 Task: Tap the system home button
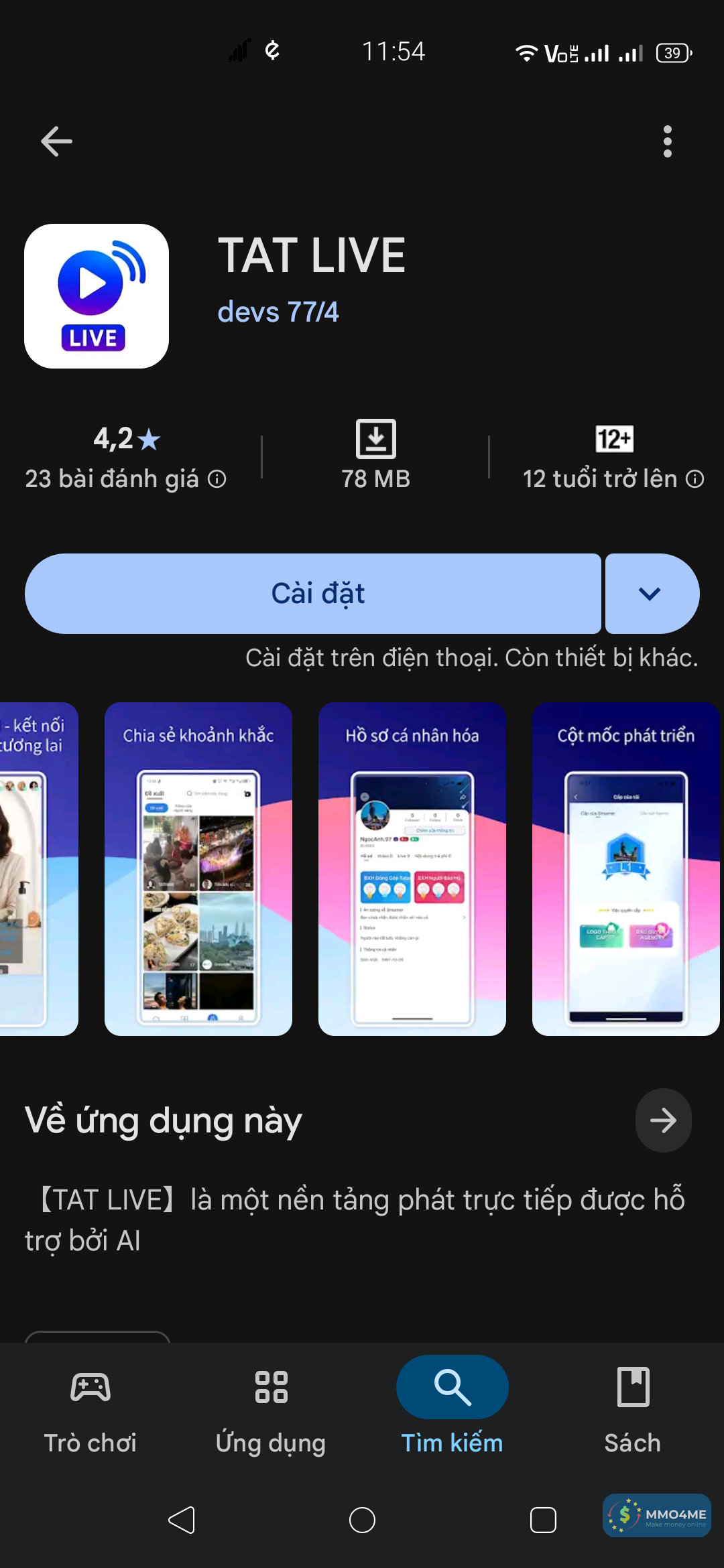(x=362, y=1520)
